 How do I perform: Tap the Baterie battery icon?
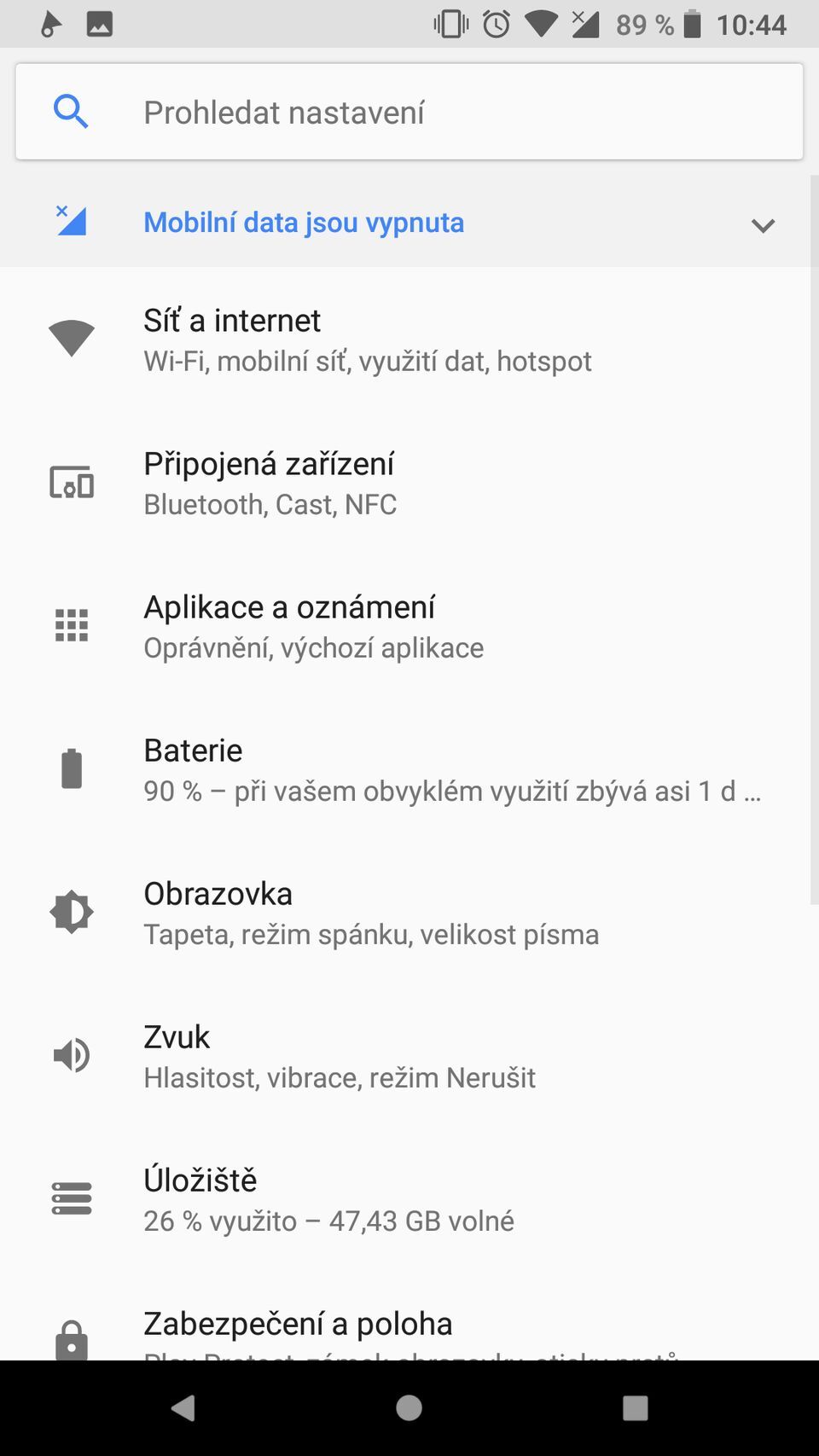point(72,768)
